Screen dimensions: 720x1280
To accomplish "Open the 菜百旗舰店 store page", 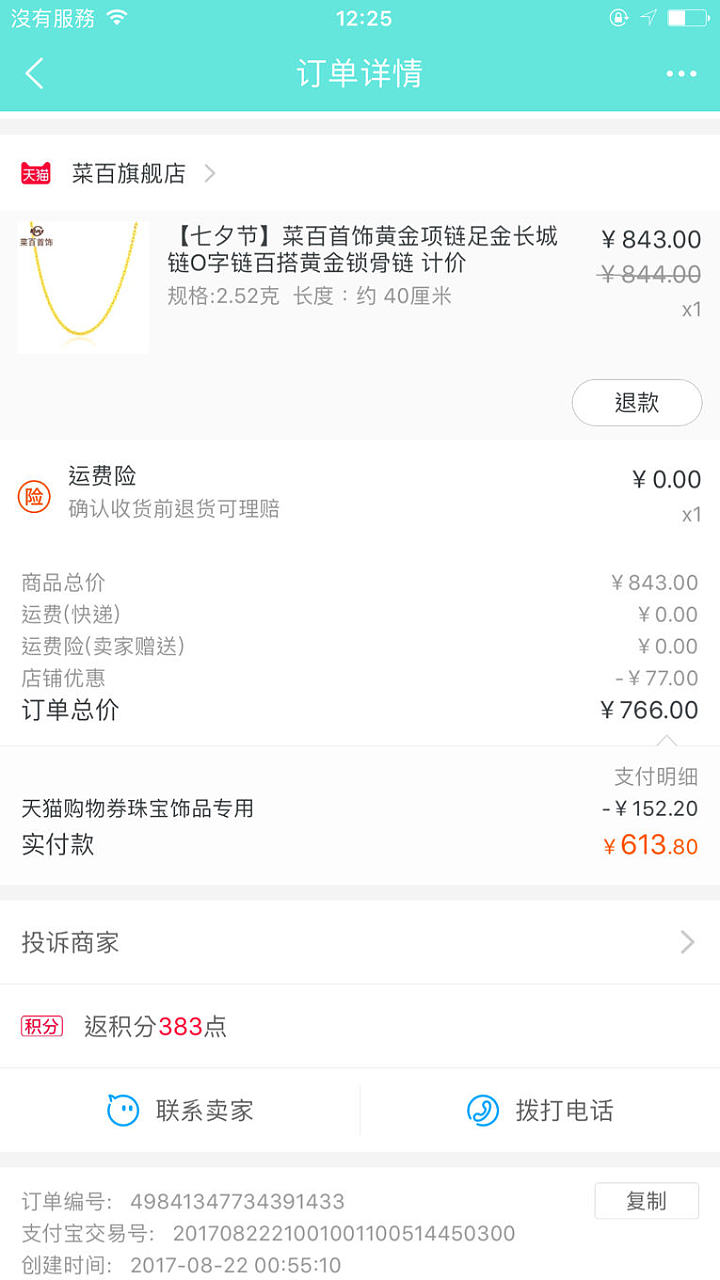I will click(x=128, y=173).
